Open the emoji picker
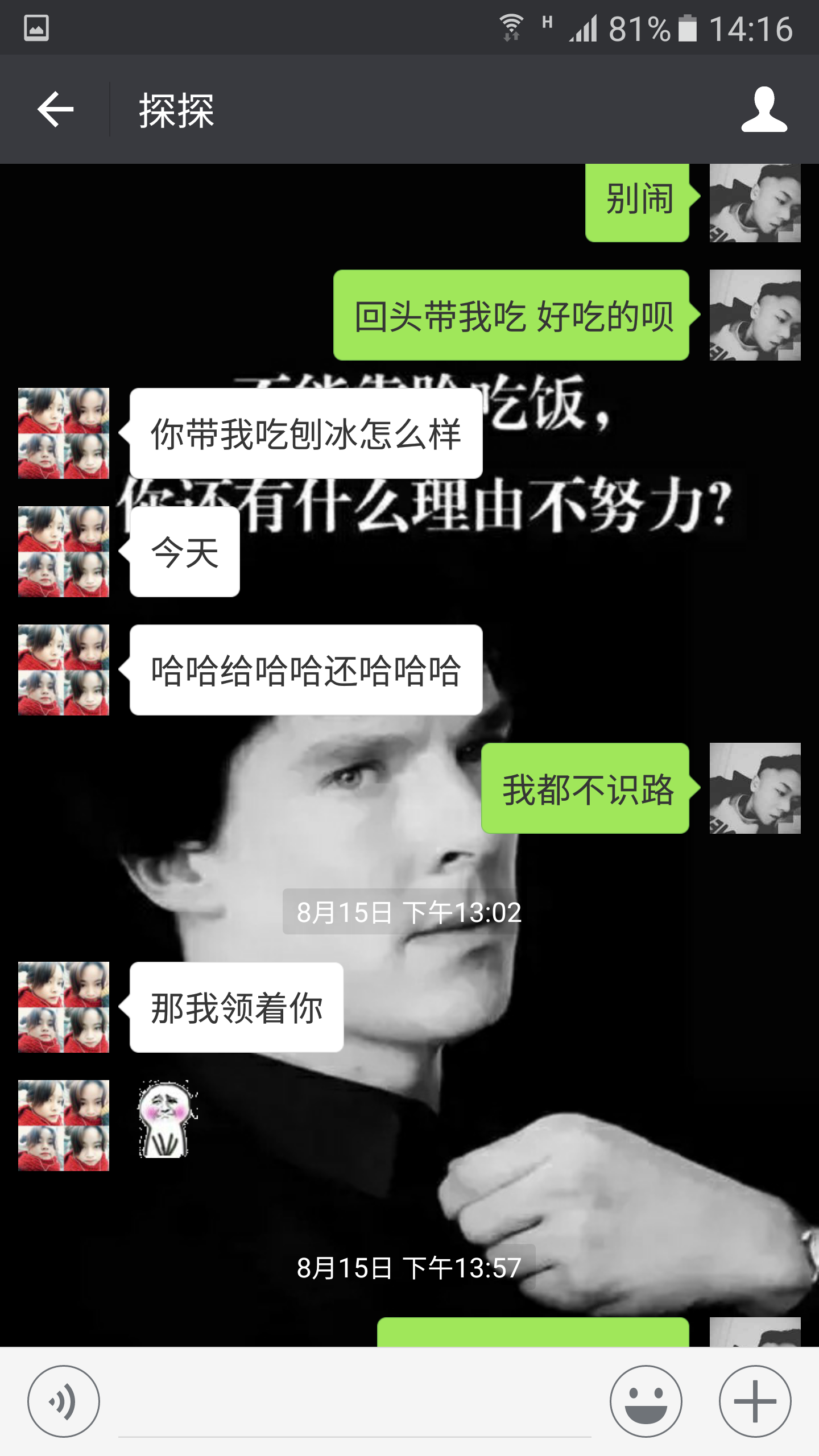 click(x=646, y=1401)
